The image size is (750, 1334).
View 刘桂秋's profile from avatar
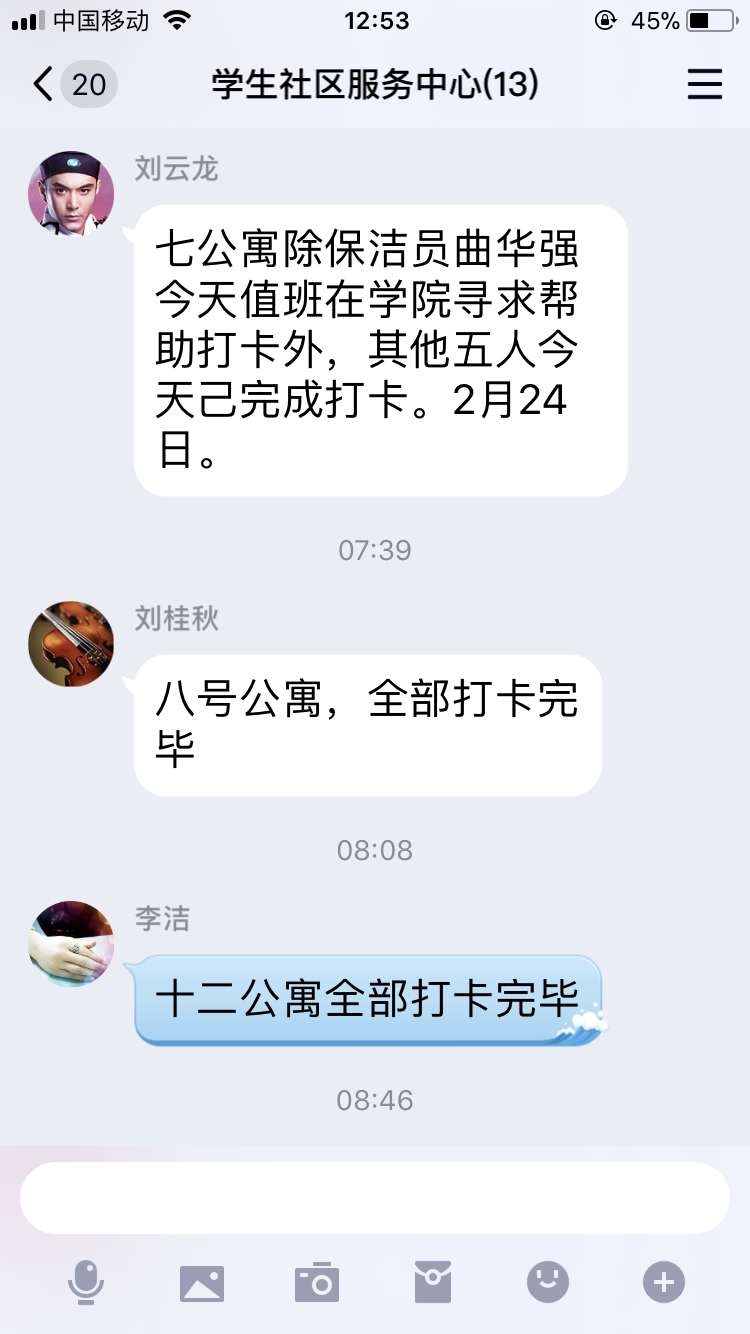click(71, 644)
